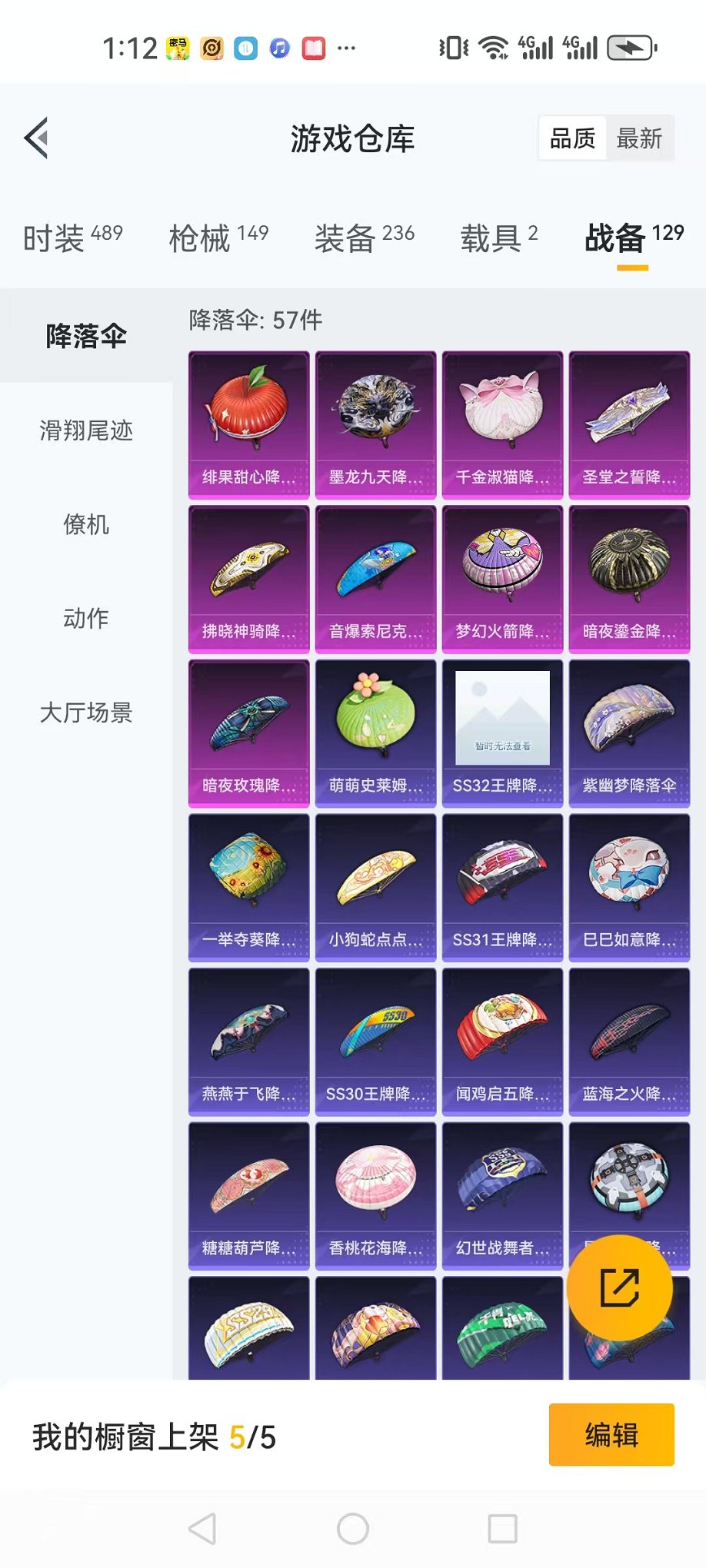Screen dimensions: 706x1568
Task: Select the 滑翔尾迹 category
Action: coord(86,430)
